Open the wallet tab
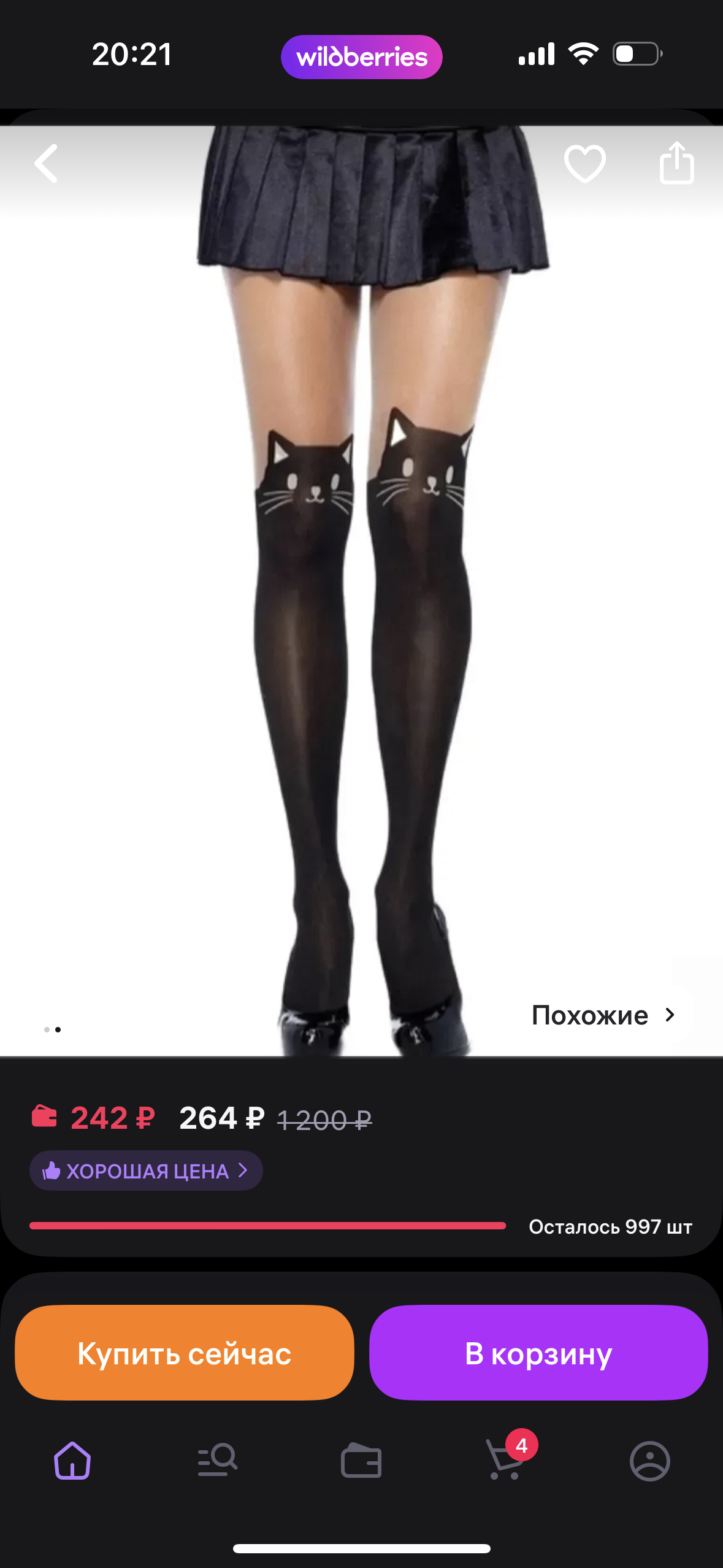This screenshot has height=1568, width=723. coord(361,1461)
